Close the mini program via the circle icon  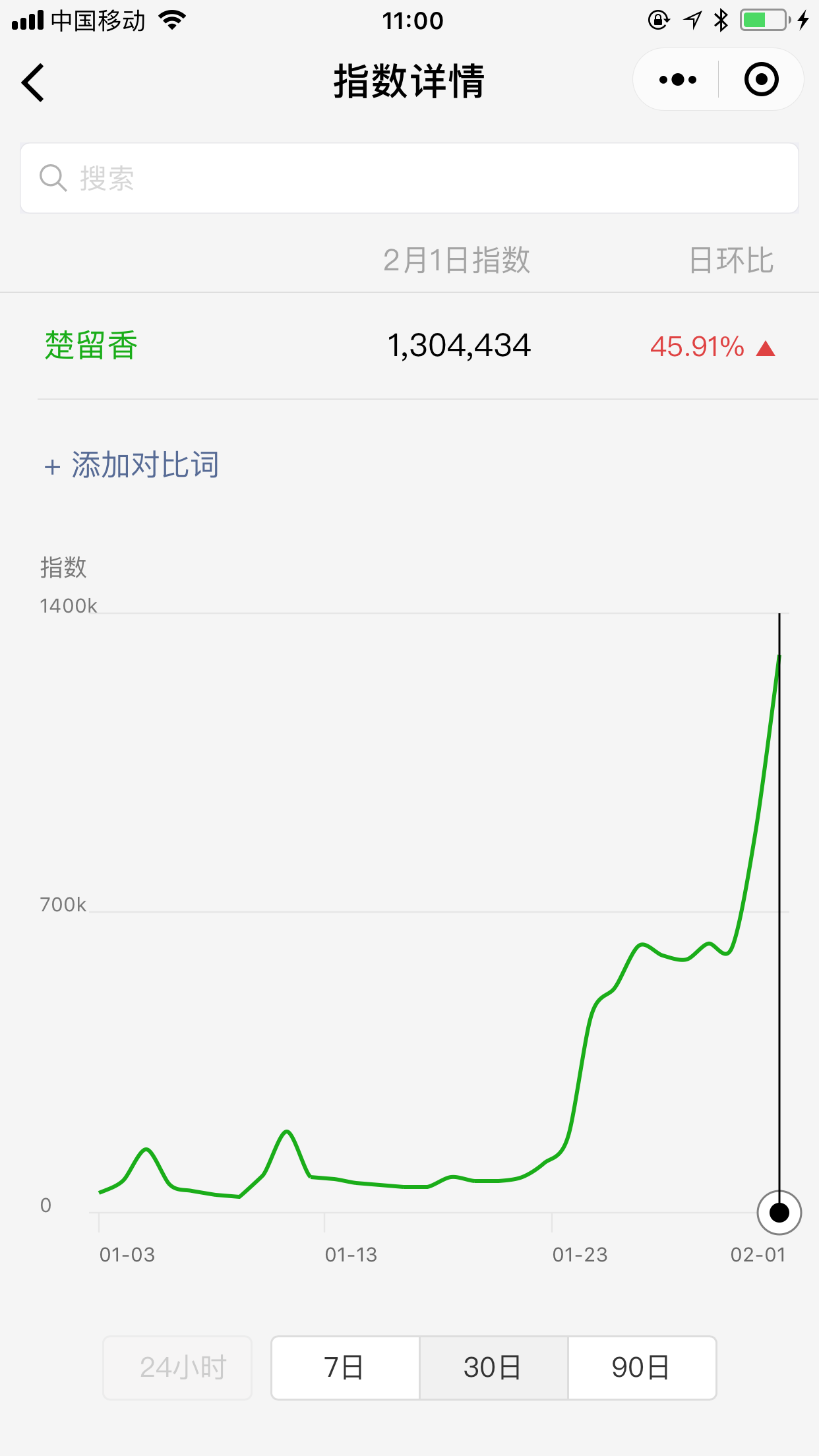761,80
